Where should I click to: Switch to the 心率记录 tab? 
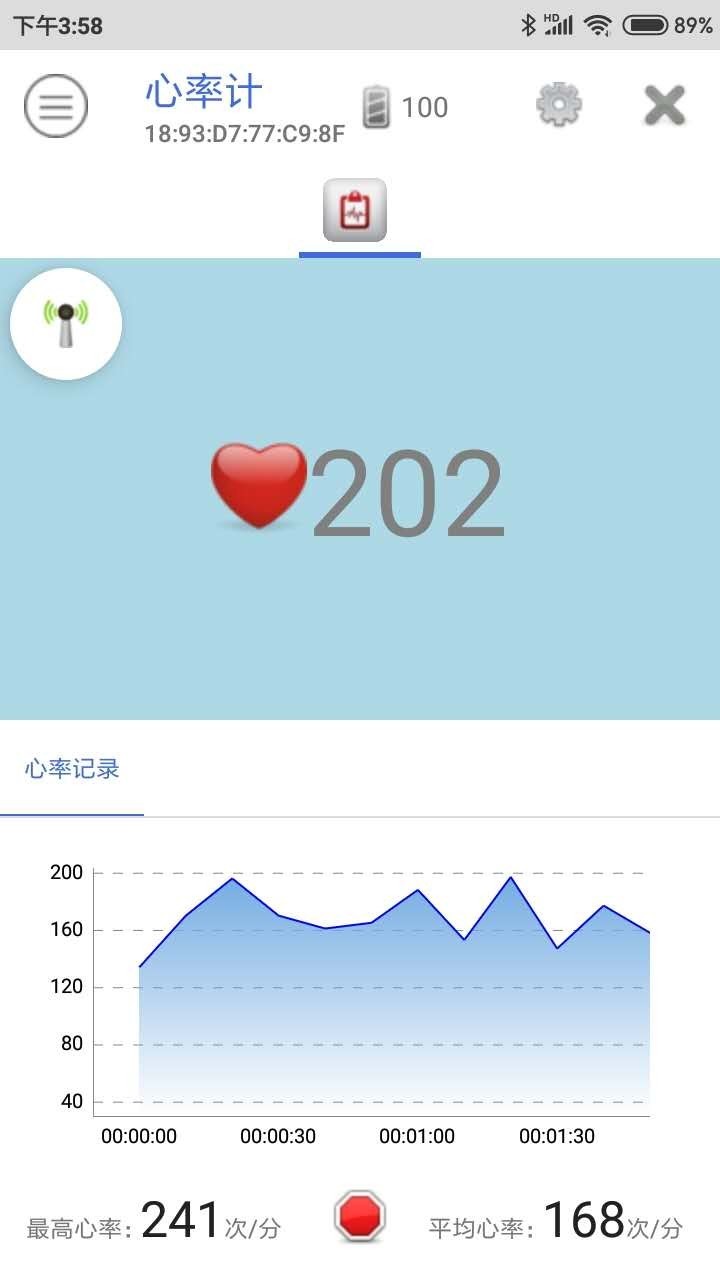[72, 769]
